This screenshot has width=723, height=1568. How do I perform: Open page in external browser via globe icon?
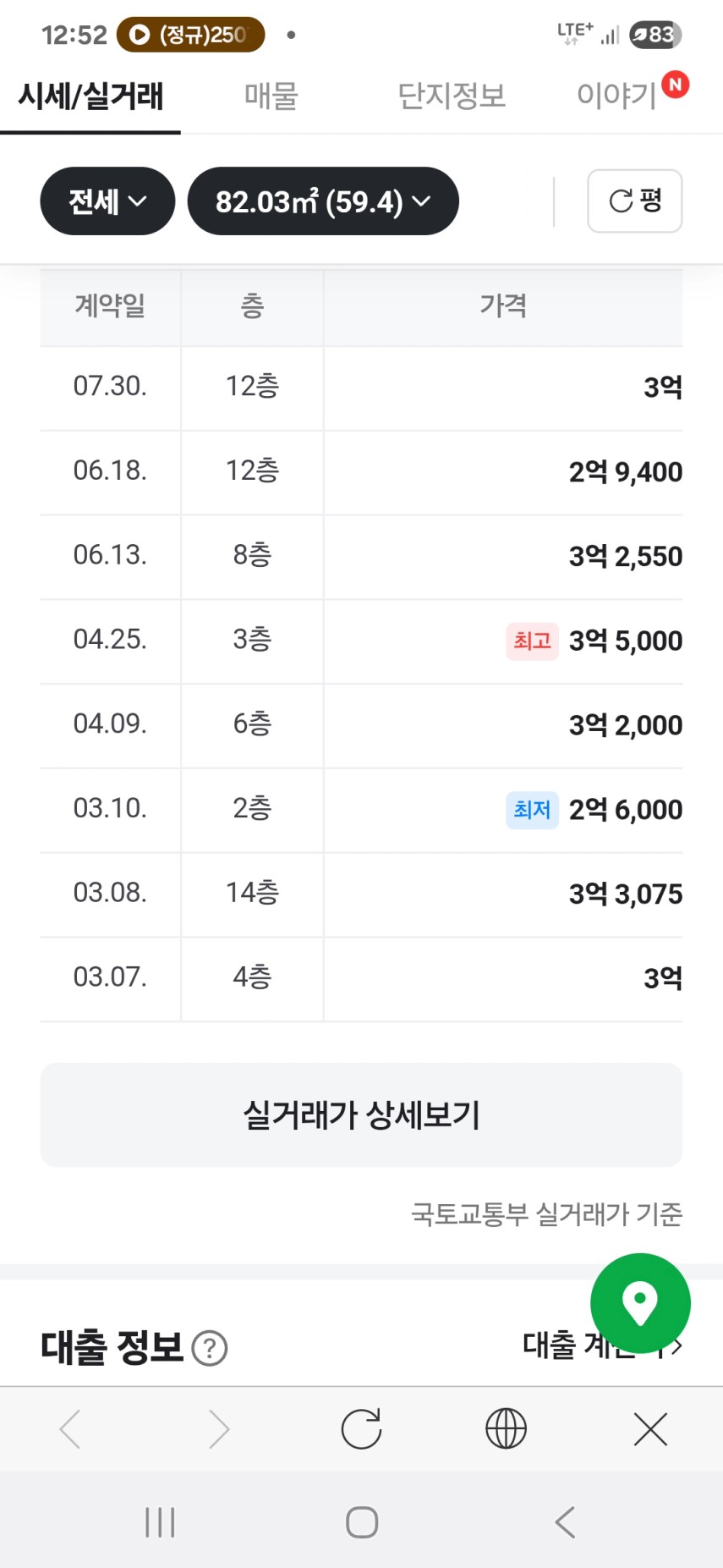pos(506,1429)
